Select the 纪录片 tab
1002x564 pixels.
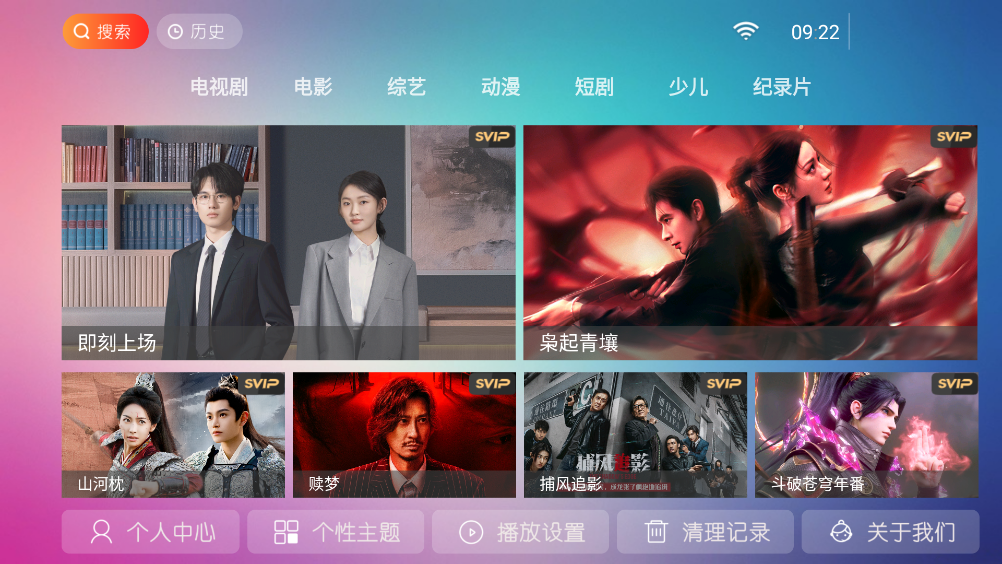click(x=782, y=87)
